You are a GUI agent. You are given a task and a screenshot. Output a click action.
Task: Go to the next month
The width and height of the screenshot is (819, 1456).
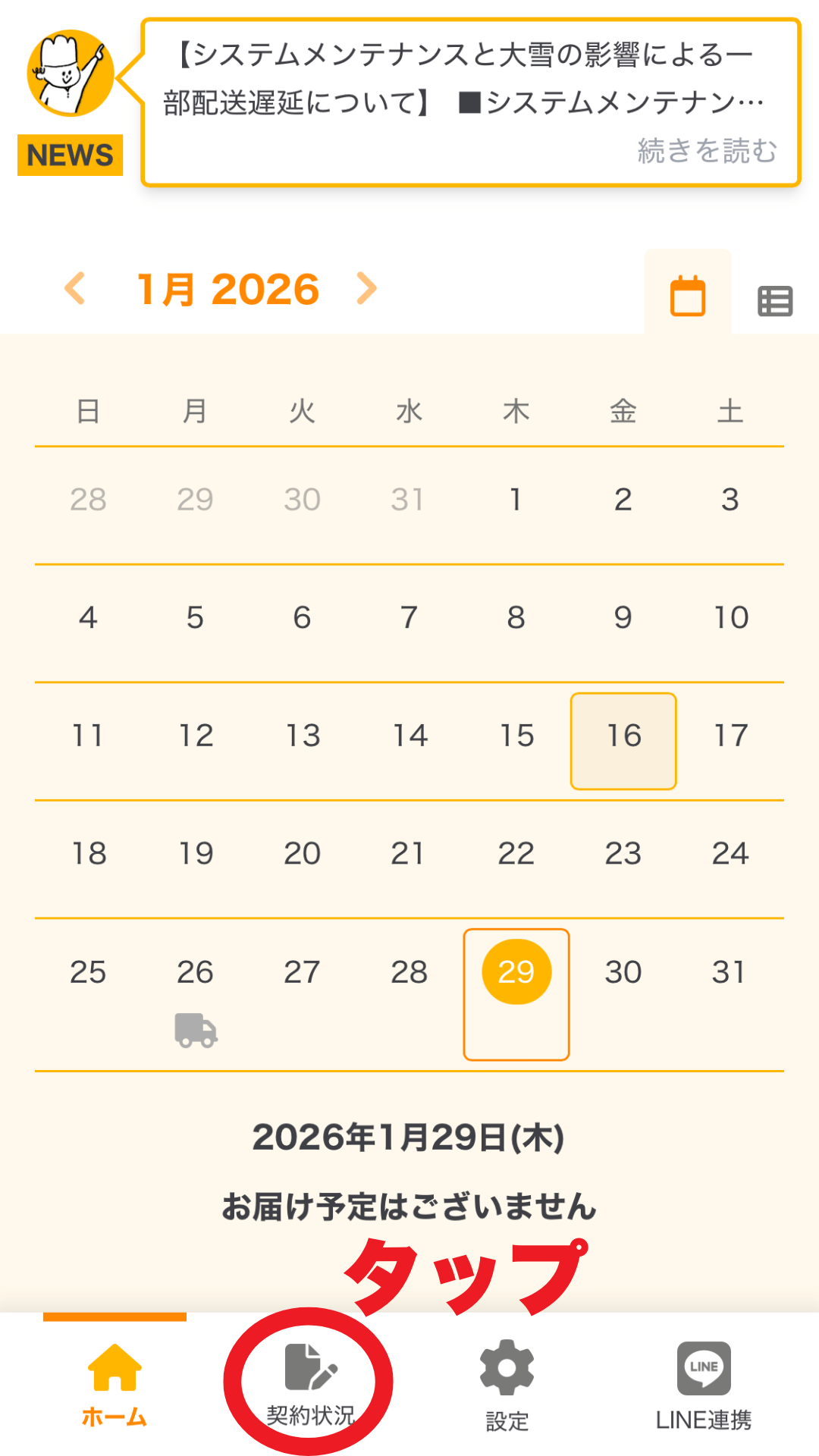(366, 290)
